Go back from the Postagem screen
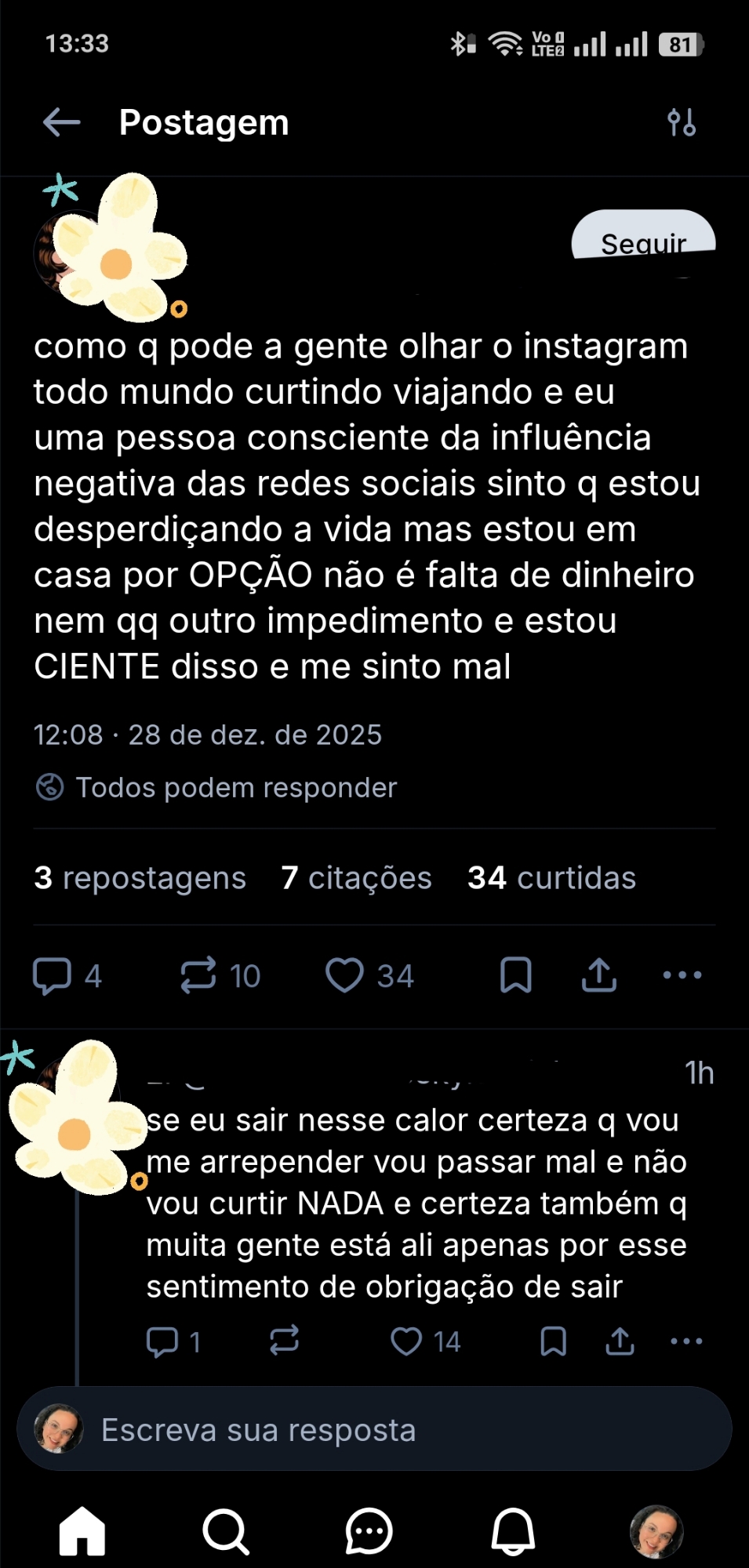The image size is (749, 1568). 61,122
